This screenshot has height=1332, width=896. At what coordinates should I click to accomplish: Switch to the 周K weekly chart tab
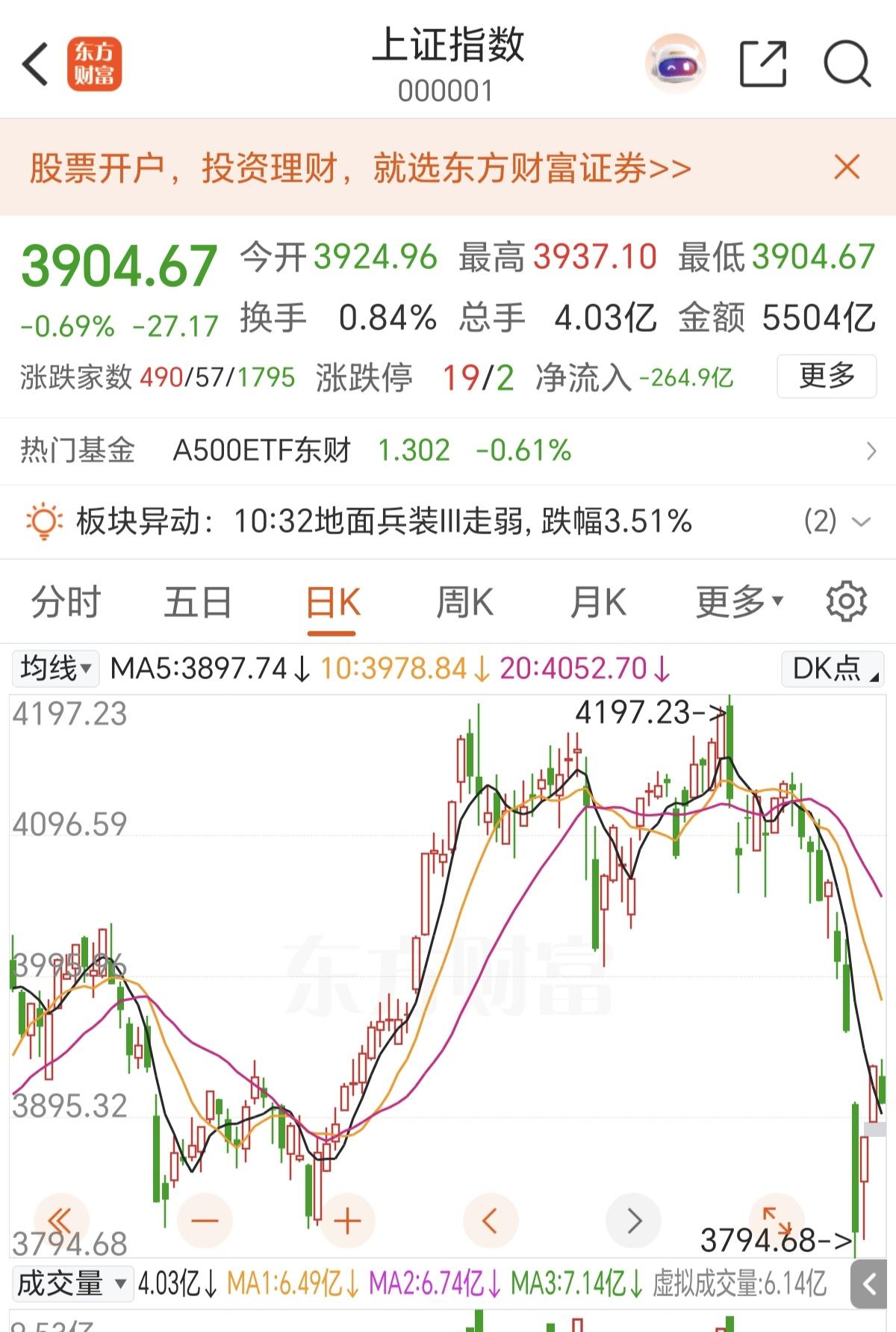tap(464, 601)
